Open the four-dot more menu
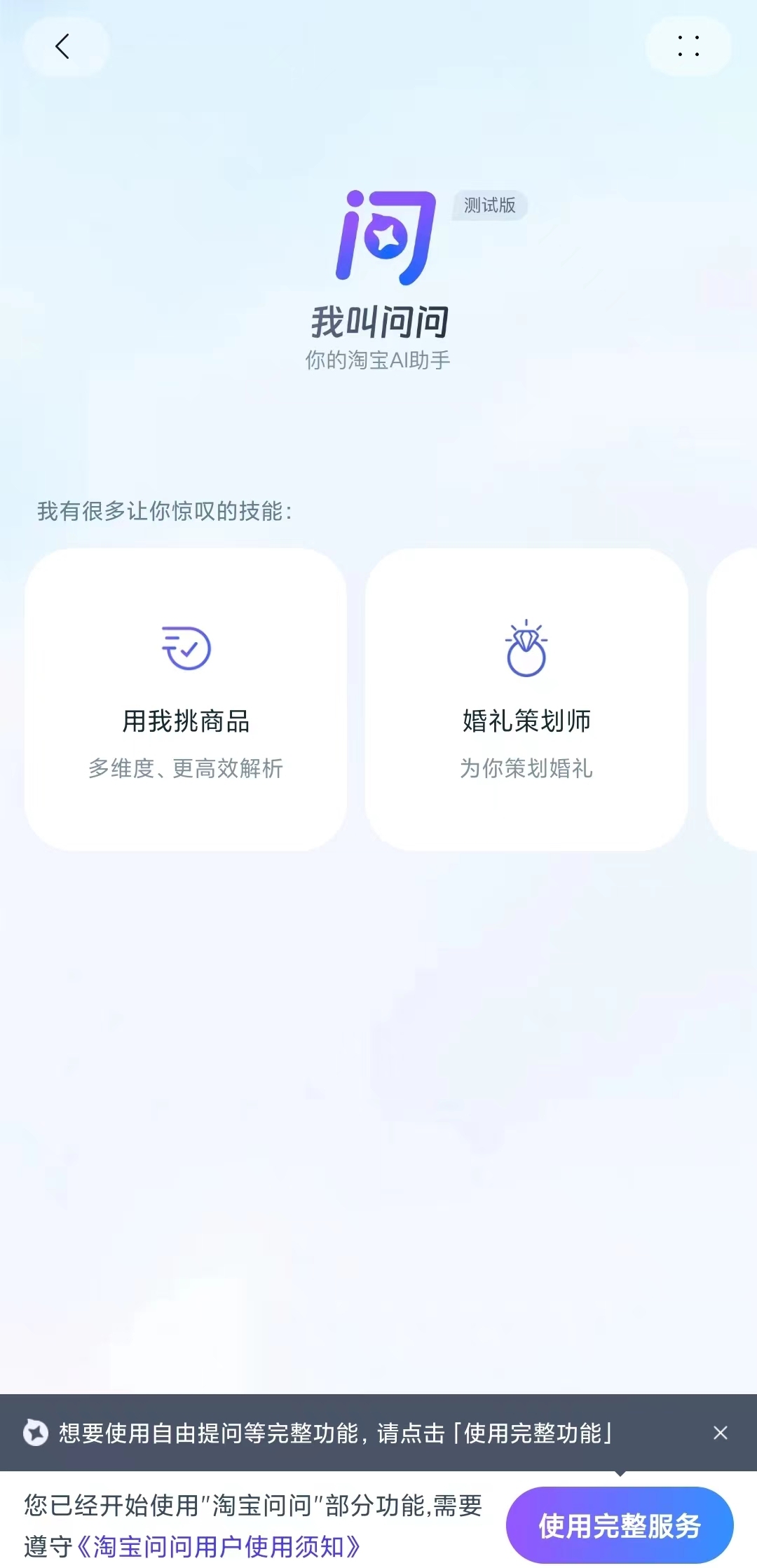 pyautogui.click(x=688, y=47)
